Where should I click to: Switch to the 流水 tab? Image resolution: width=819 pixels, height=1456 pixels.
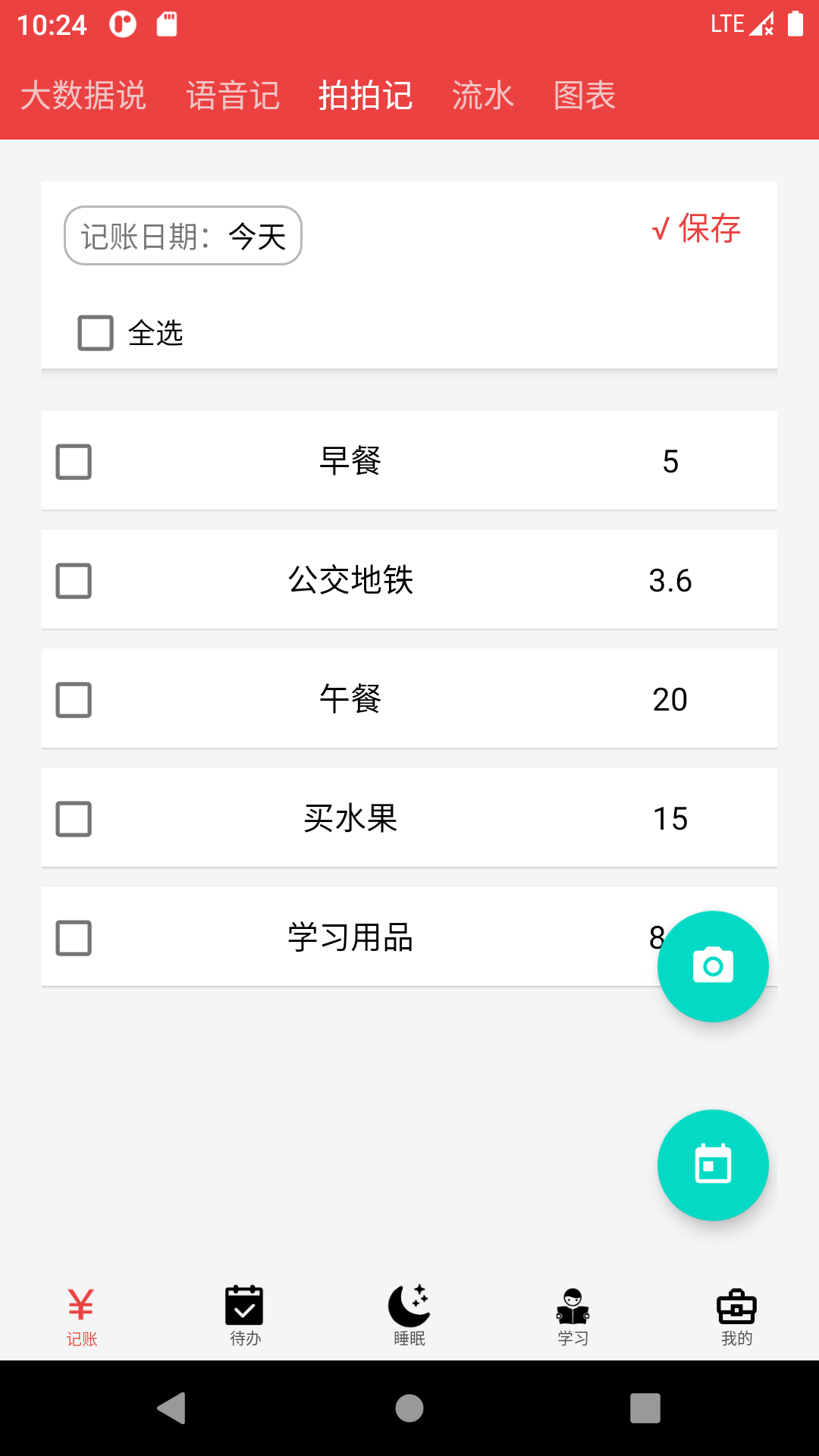[x=483, y=96]
